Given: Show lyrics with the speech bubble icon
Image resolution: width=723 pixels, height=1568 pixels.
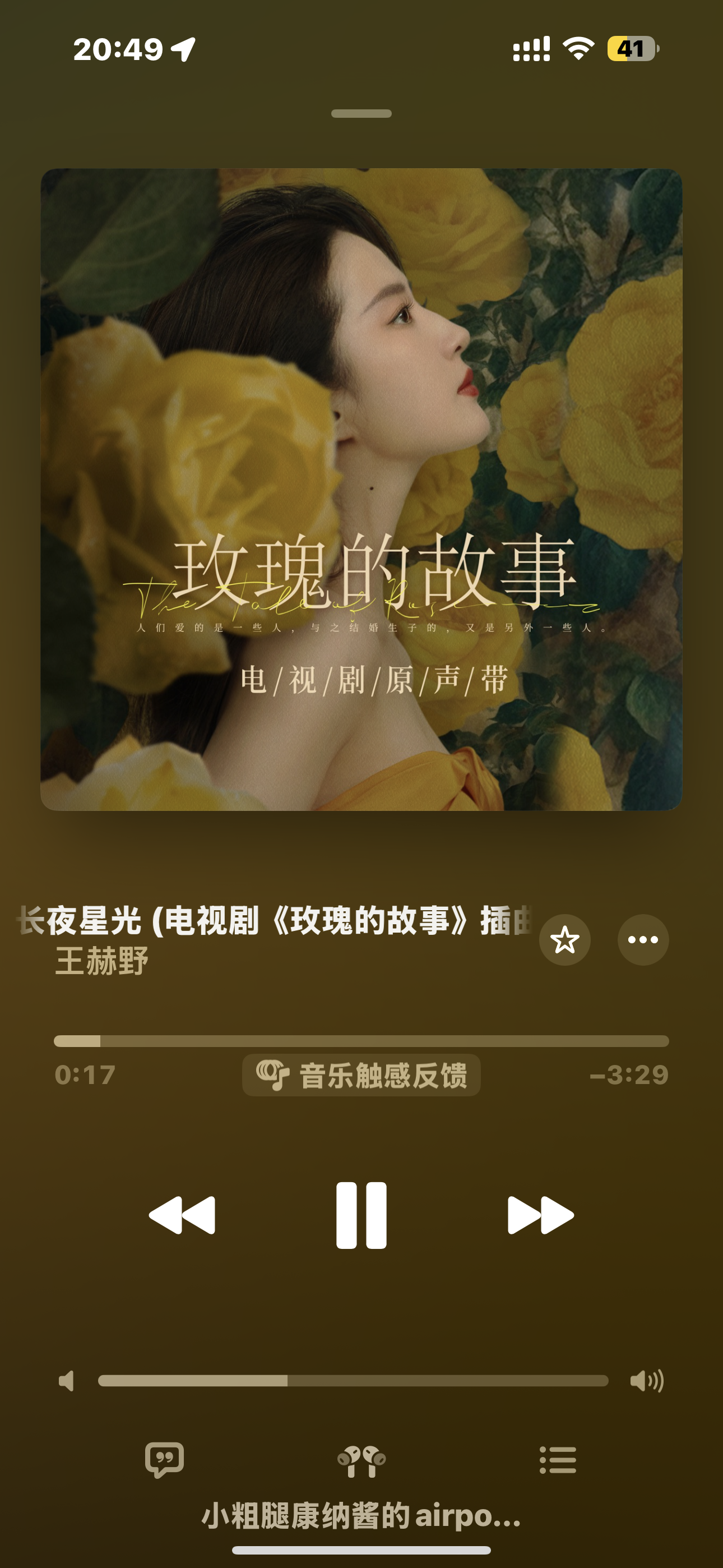Looking at the screenshot, I should [x=164, y=1460].
